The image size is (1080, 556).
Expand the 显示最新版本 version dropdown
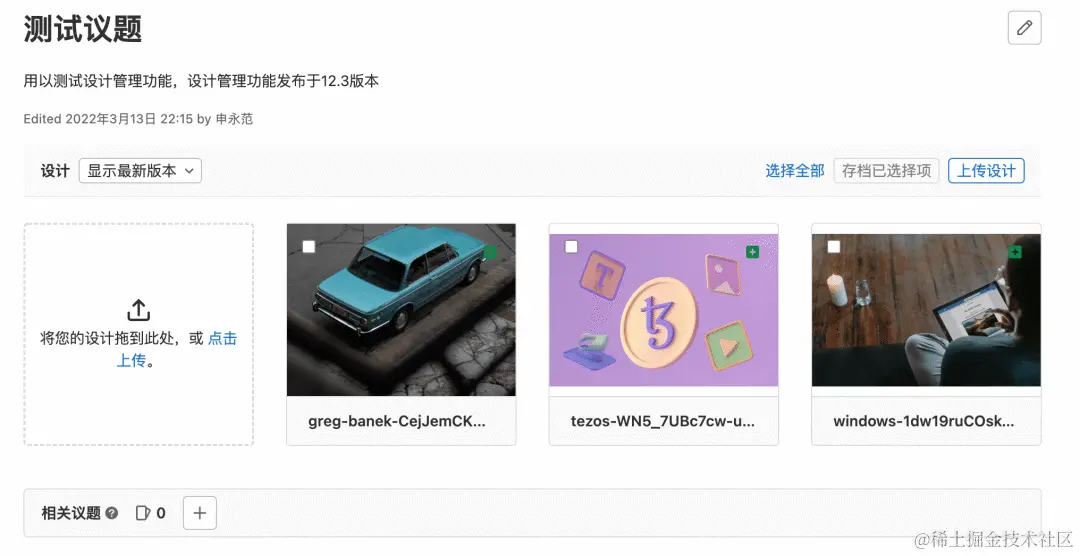tap(141, 171)
